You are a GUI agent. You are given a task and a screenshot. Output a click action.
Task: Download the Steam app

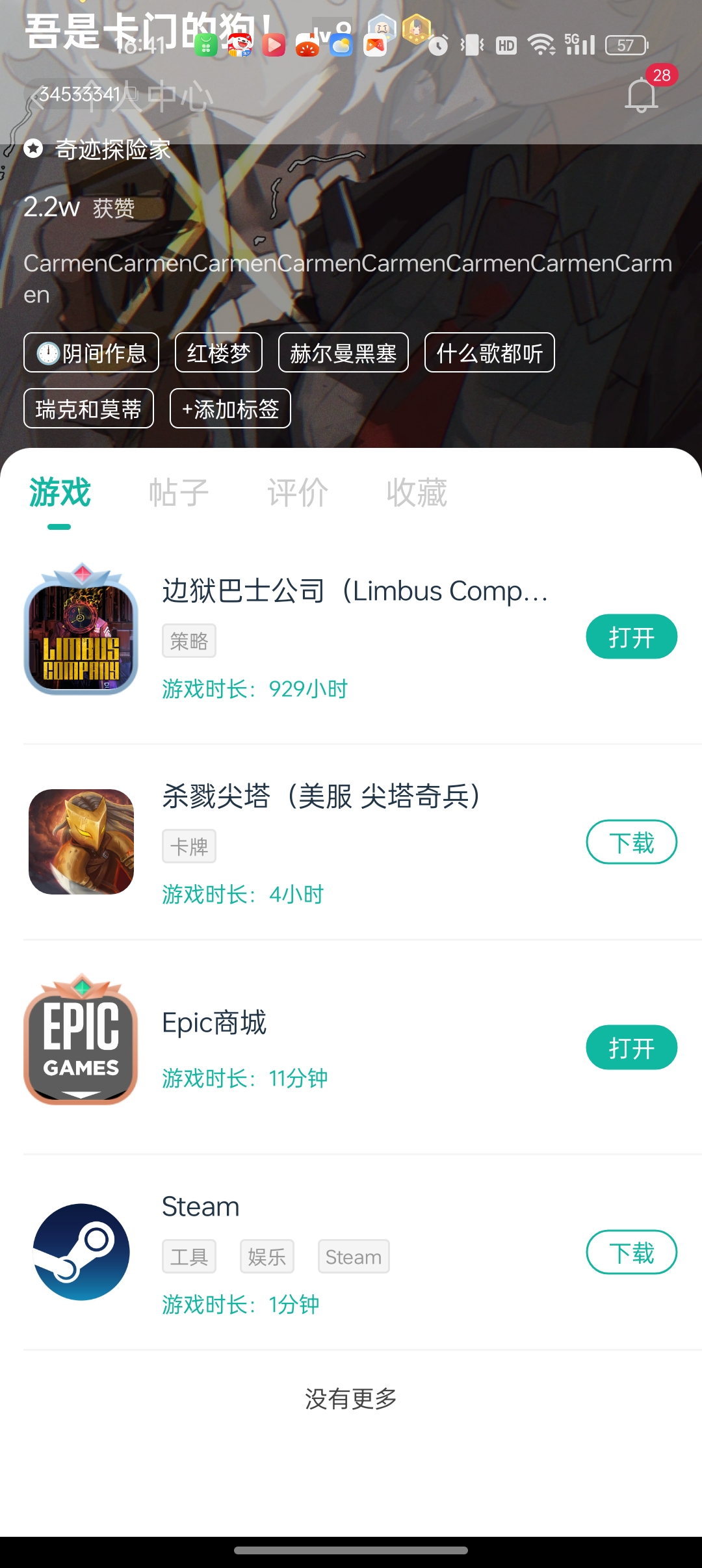(631, 1253)
